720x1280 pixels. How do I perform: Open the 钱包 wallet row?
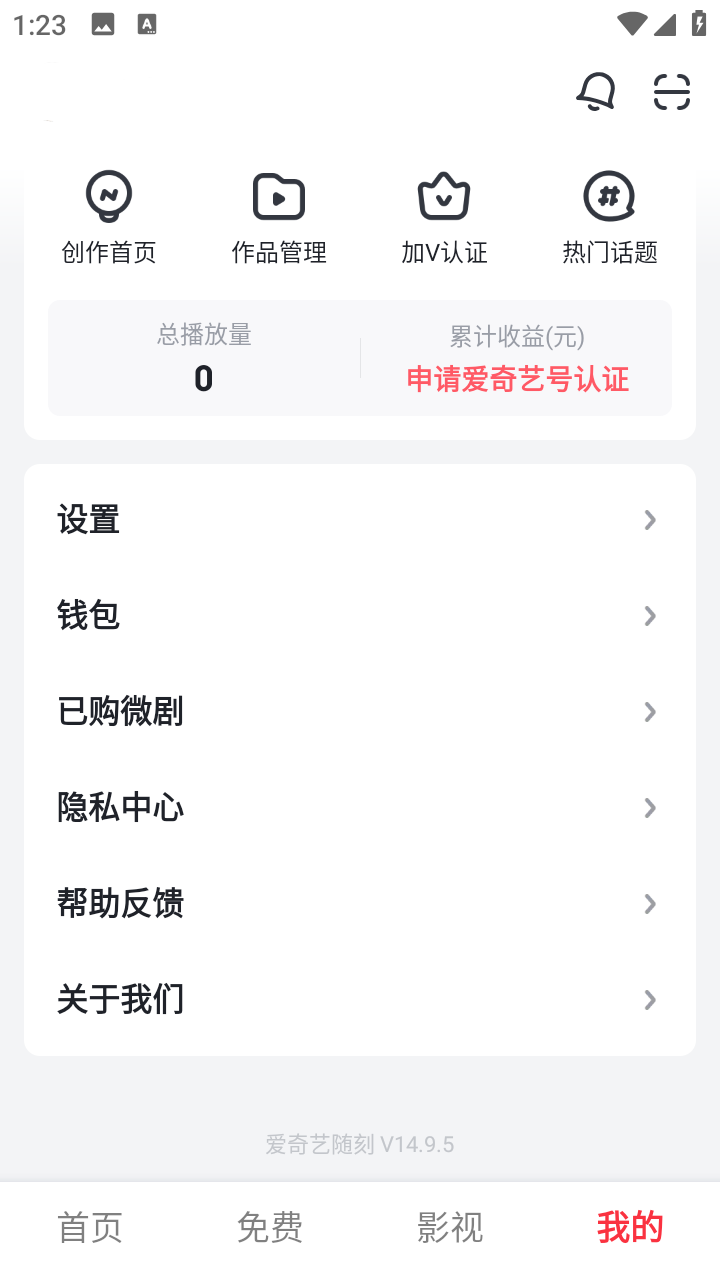pyautogui.click(x=359, y=615)
